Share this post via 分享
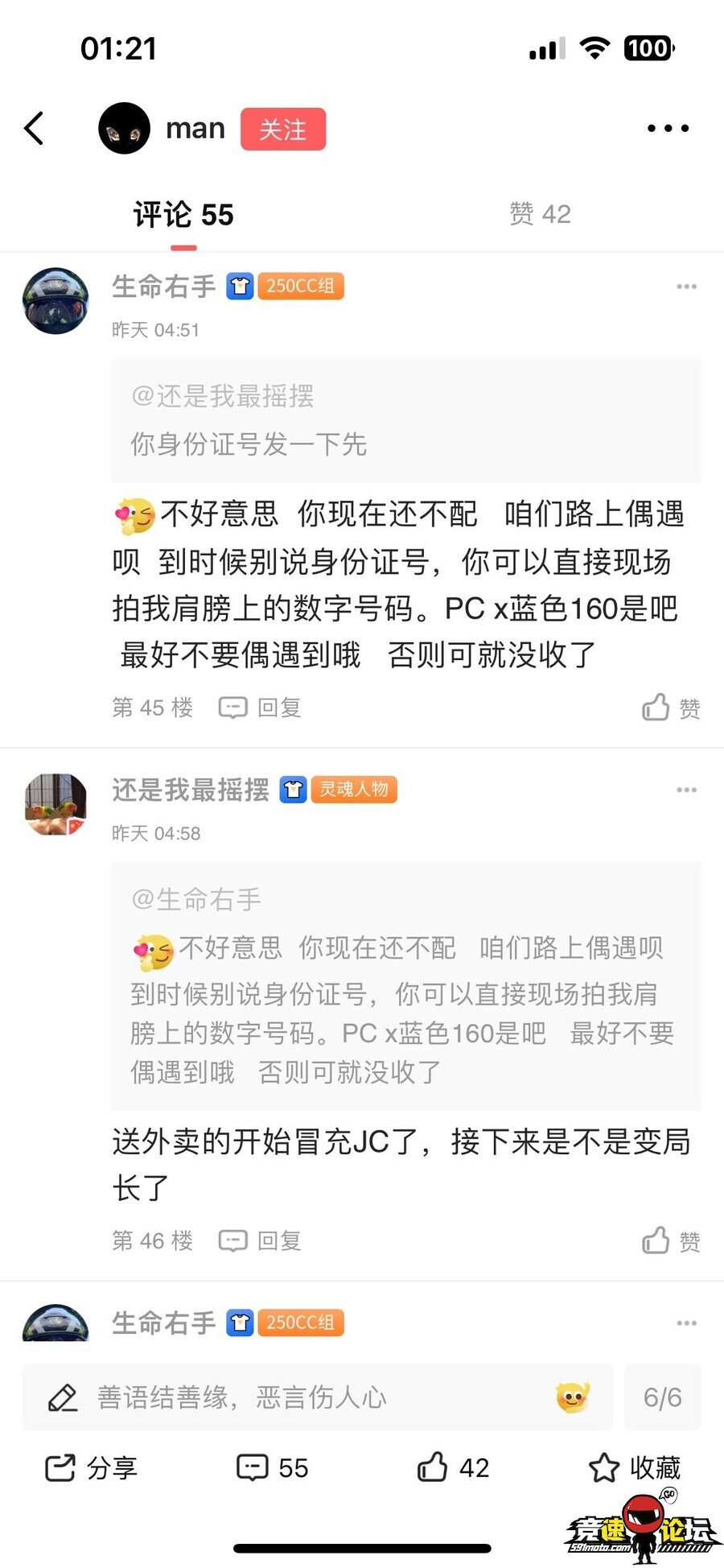Screen dimensions: 724x1568 (x=91, y=1468)
